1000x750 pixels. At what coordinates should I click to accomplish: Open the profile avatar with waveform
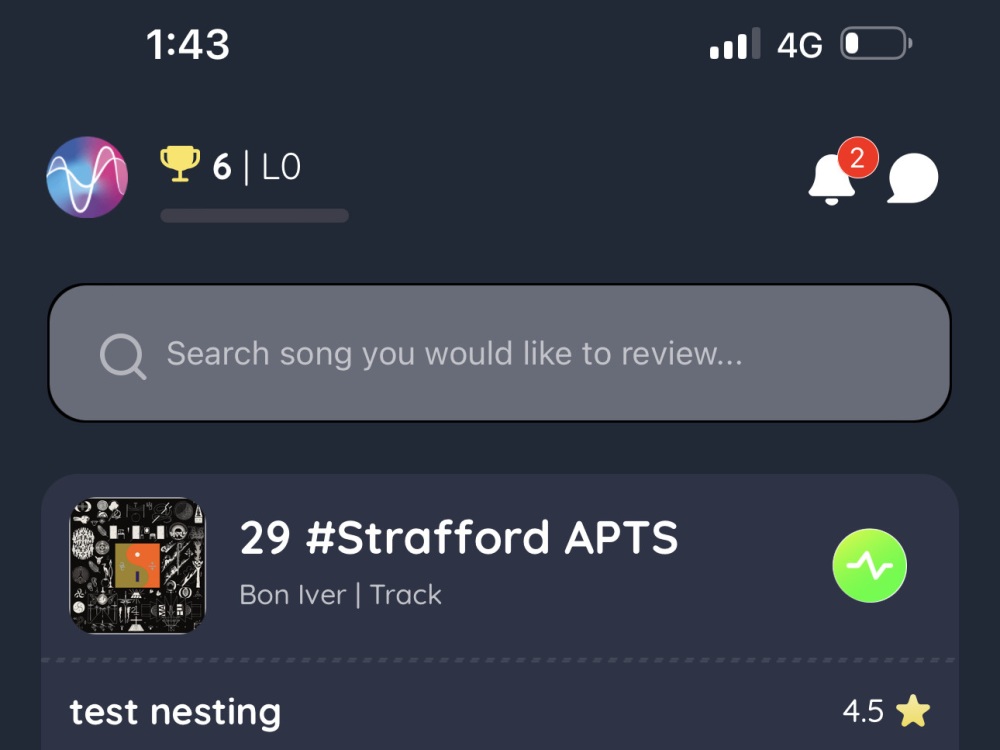tap(87, 178)
